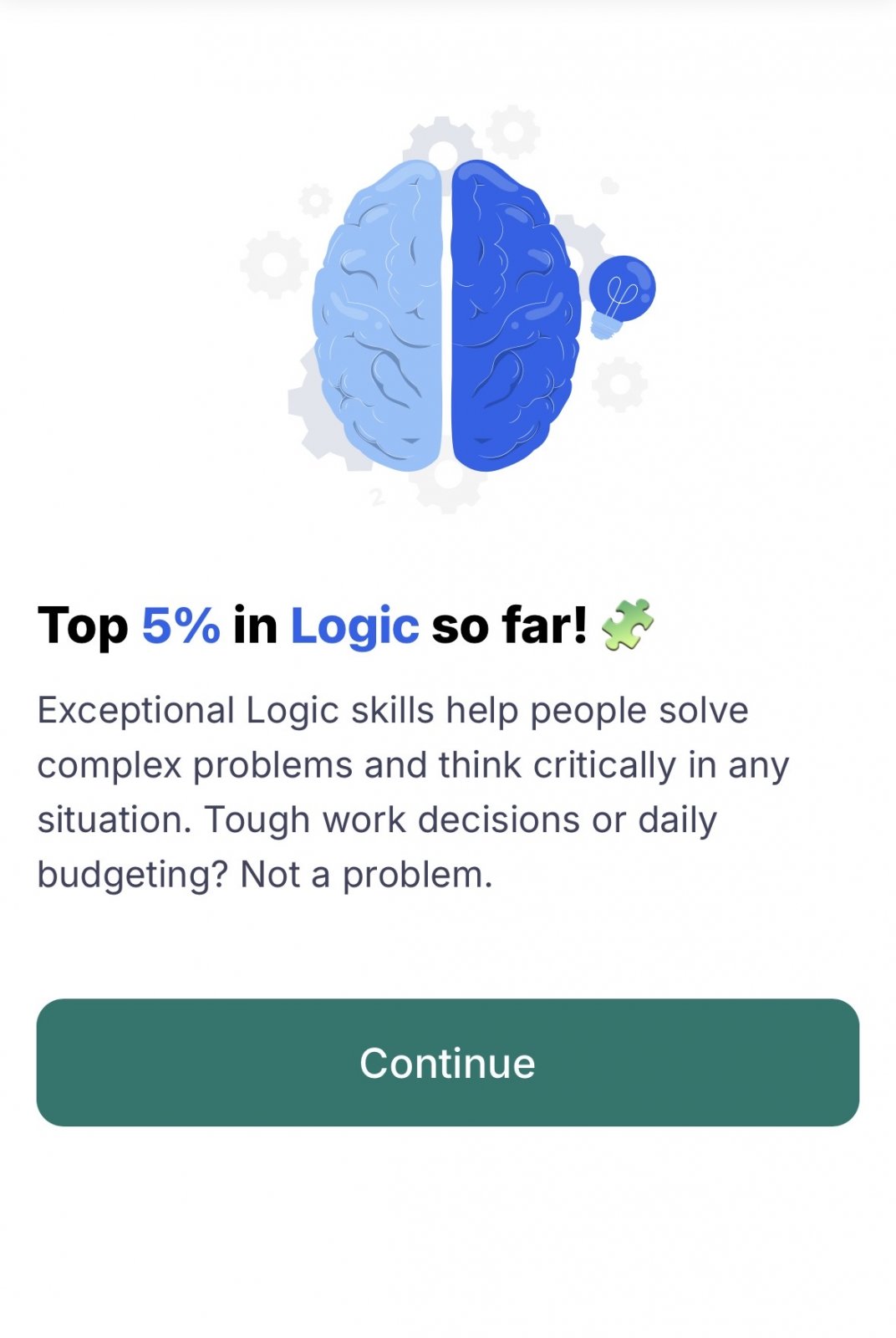
Task: Tap the Continue button
Action: 447,1062
